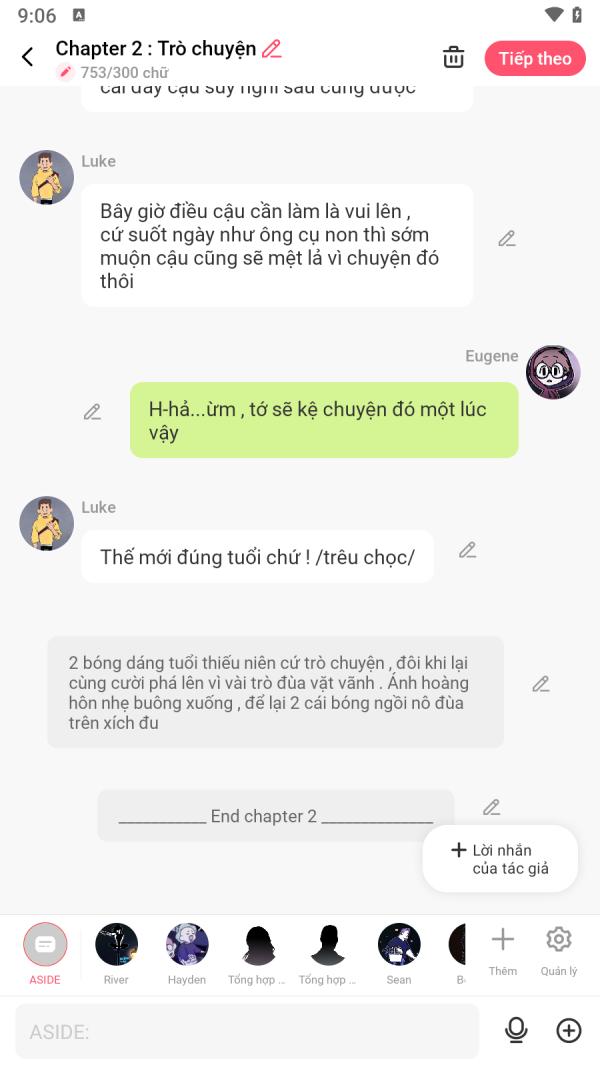Edit Eugene's message 'H-hả...ừm'

click(x=92, y=412)
